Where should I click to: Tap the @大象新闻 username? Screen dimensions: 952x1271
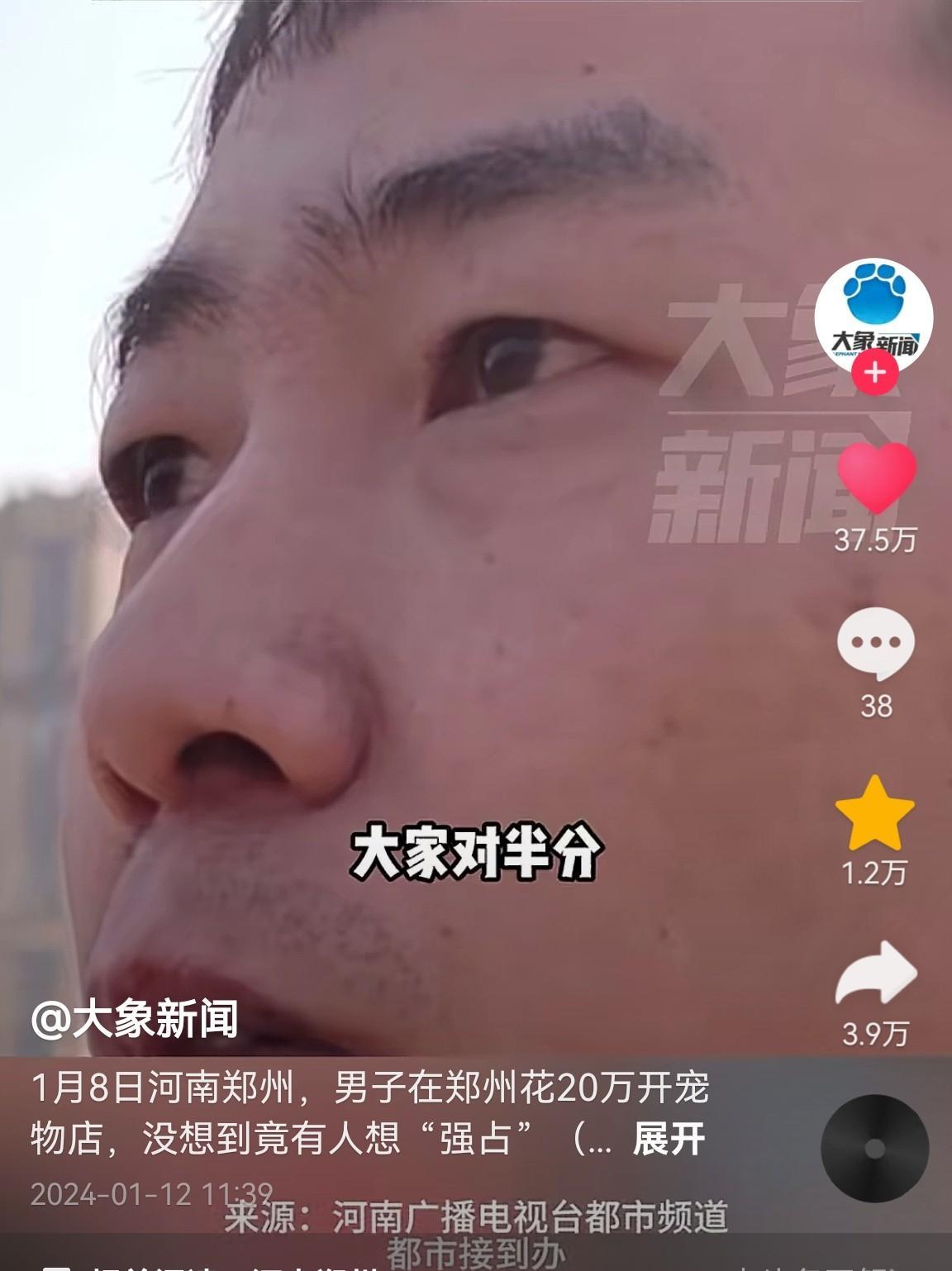click(135, 1018)
